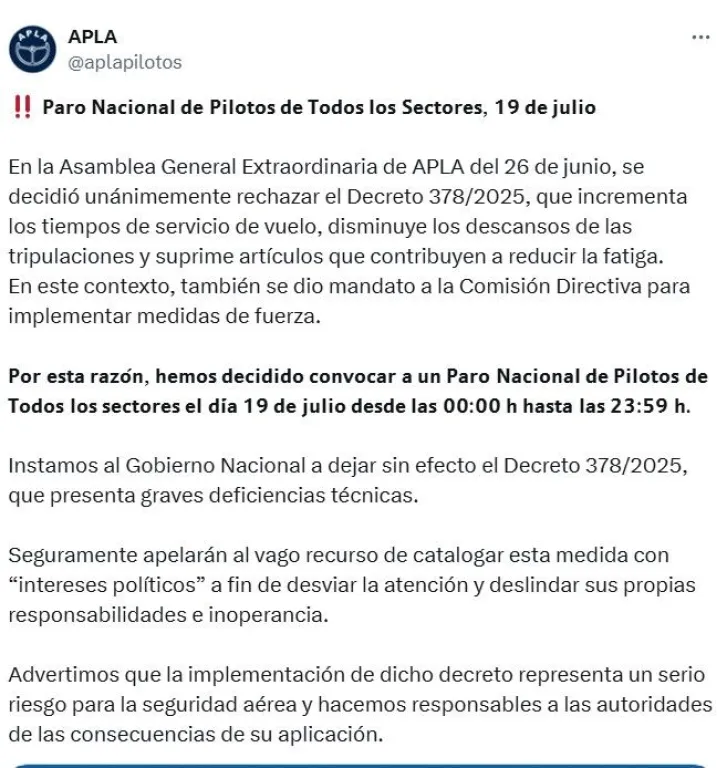Open the @aplapilotos handle
The height and width of the screenshot is (768, 727).
124,62
